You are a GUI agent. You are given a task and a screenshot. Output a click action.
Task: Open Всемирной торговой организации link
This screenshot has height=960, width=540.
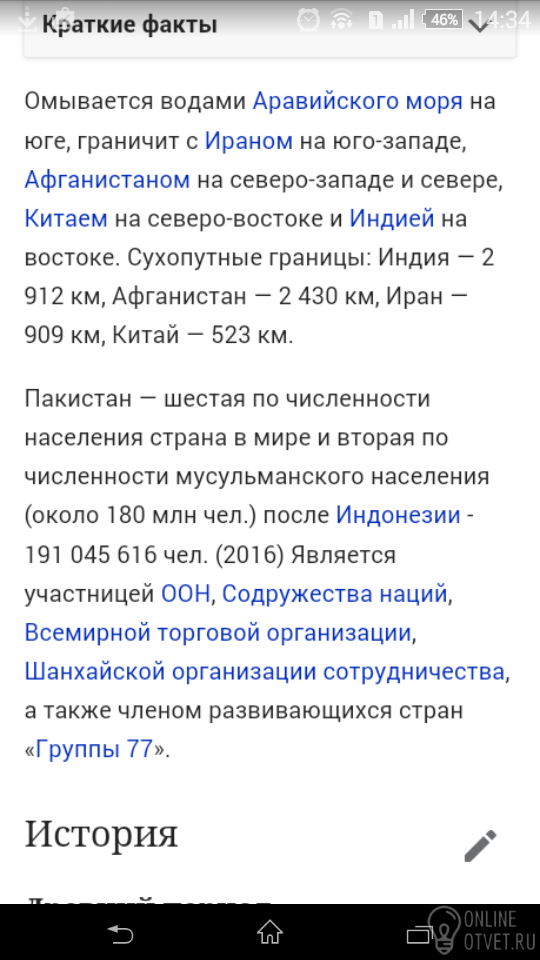217,632
